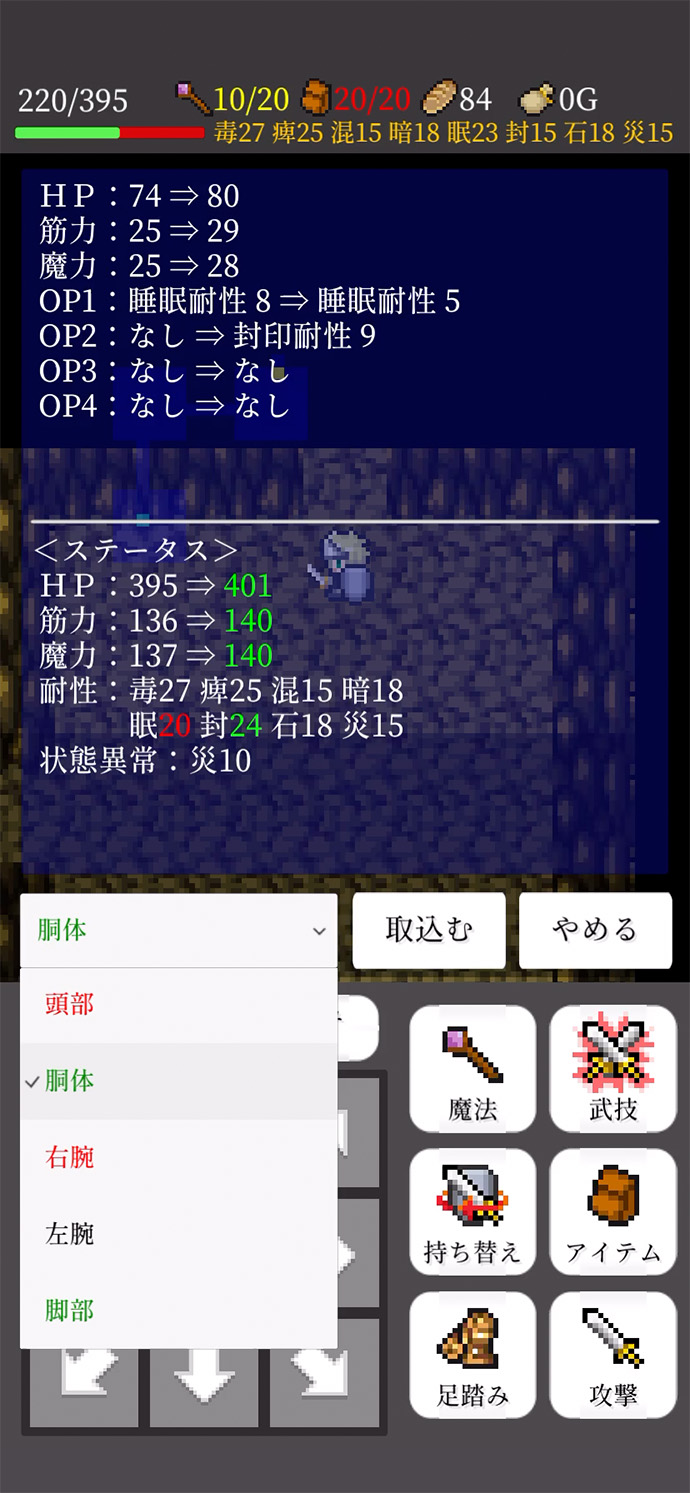Open the アイテム inventory

coord(613,1212)
